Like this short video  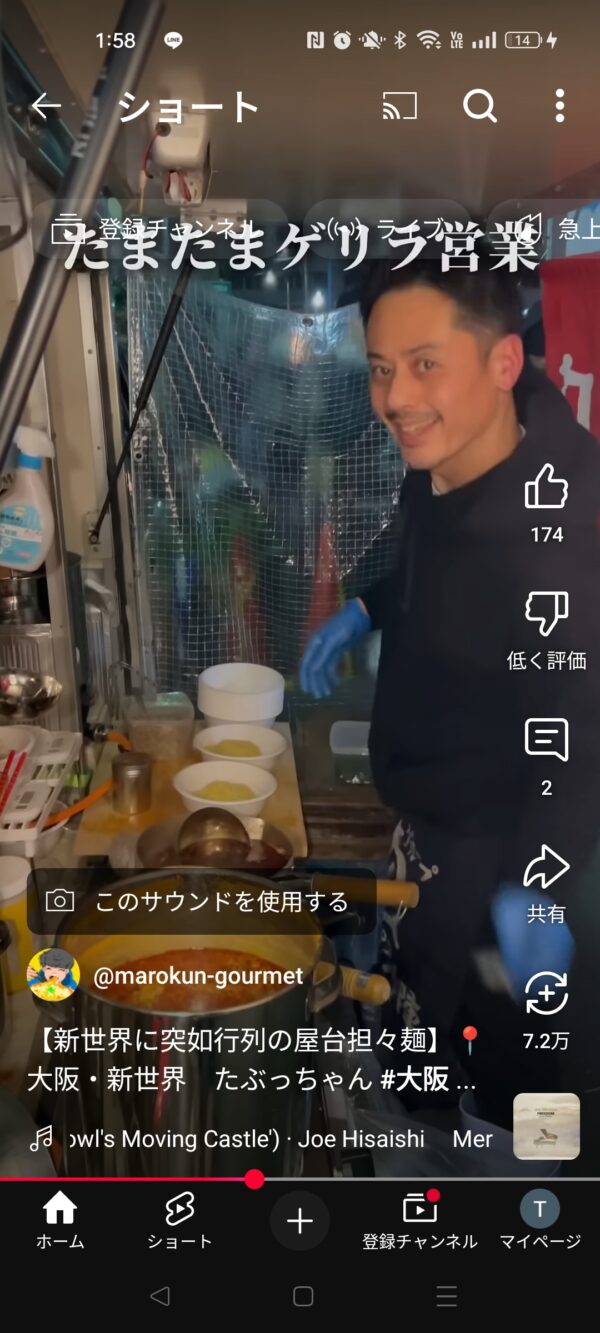pos(546,488)
